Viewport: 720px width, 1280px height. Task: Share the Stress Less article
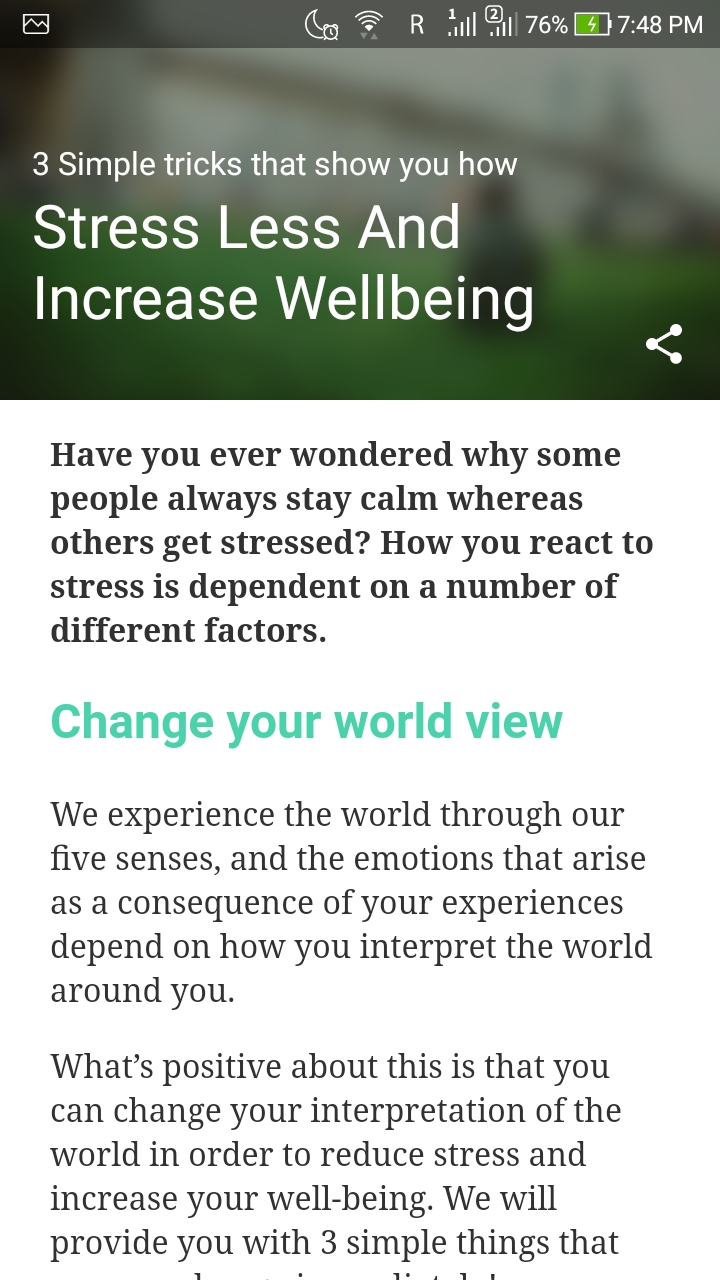664,344
